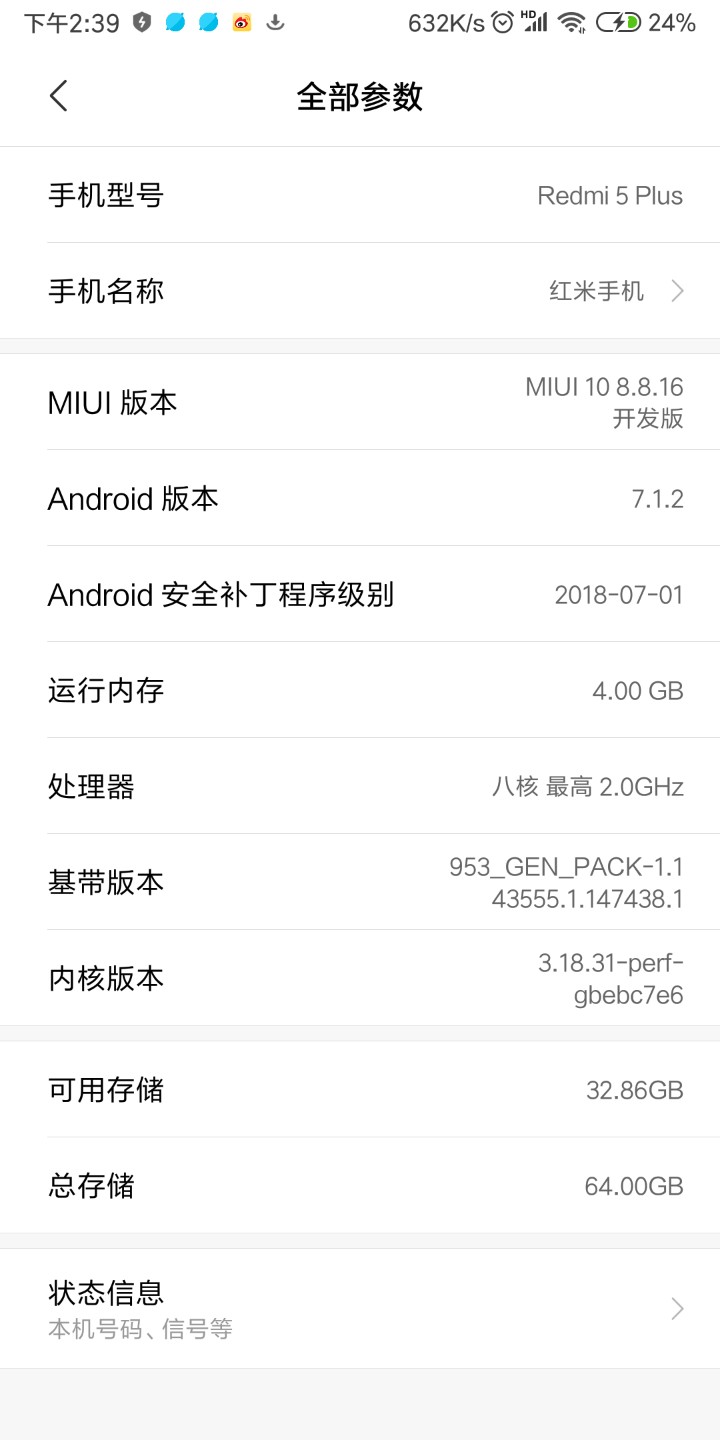Go back from the 全部参数 page
The height and width of the screenshot is (1440, 720).
coord(59,96)
